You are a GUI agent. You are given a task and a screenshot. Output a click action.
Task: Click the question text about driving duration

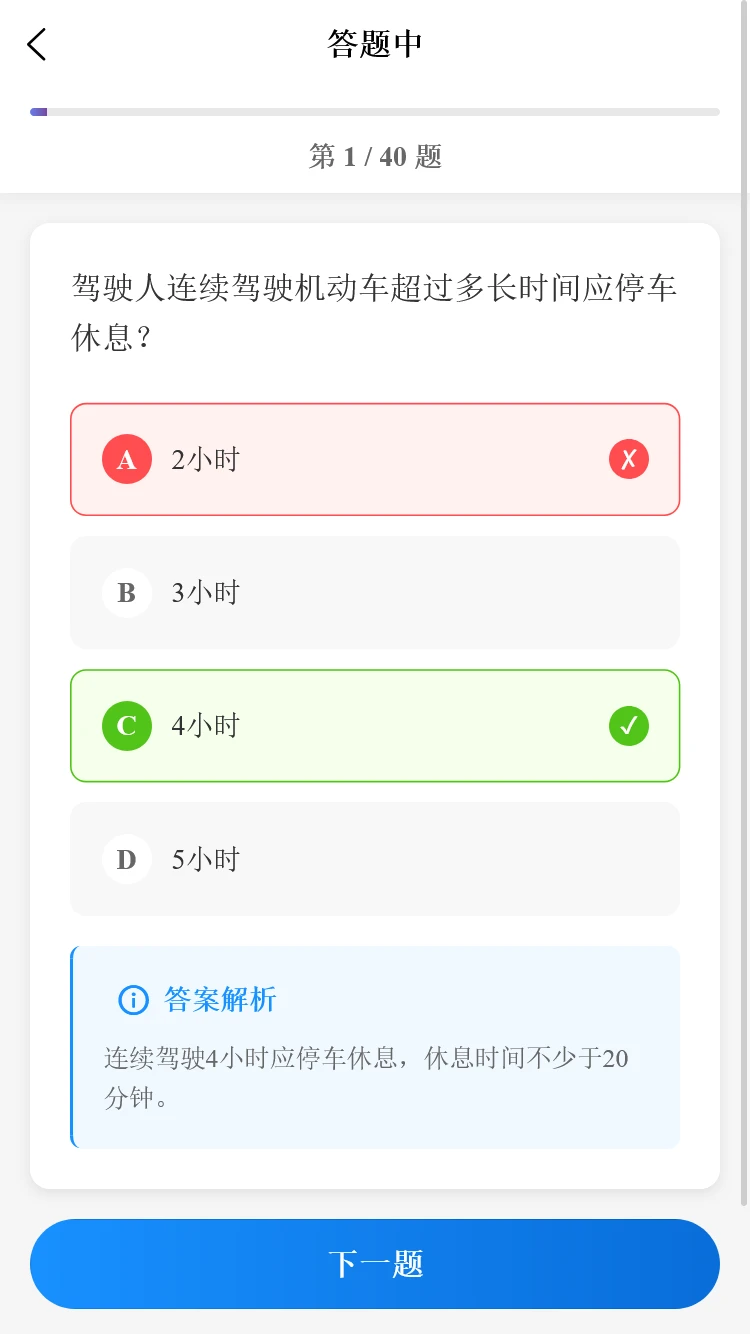click(375, 310)
